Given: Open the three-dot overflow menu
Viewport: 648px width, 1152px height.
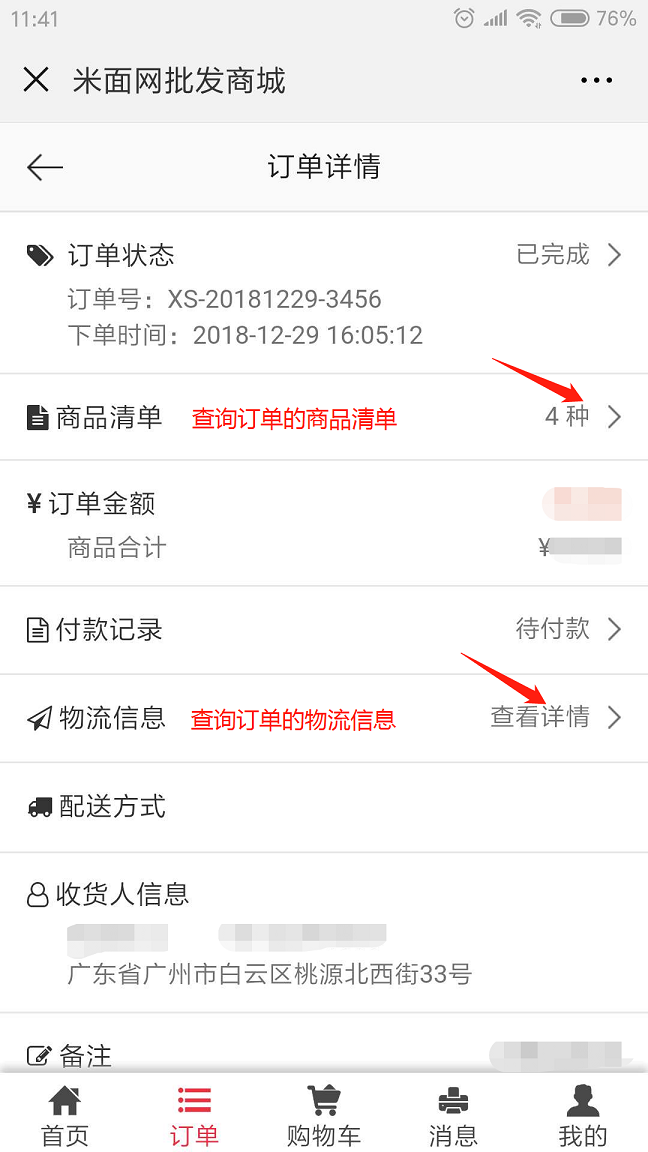Looking at the screenshot, I should coord(597,80).
